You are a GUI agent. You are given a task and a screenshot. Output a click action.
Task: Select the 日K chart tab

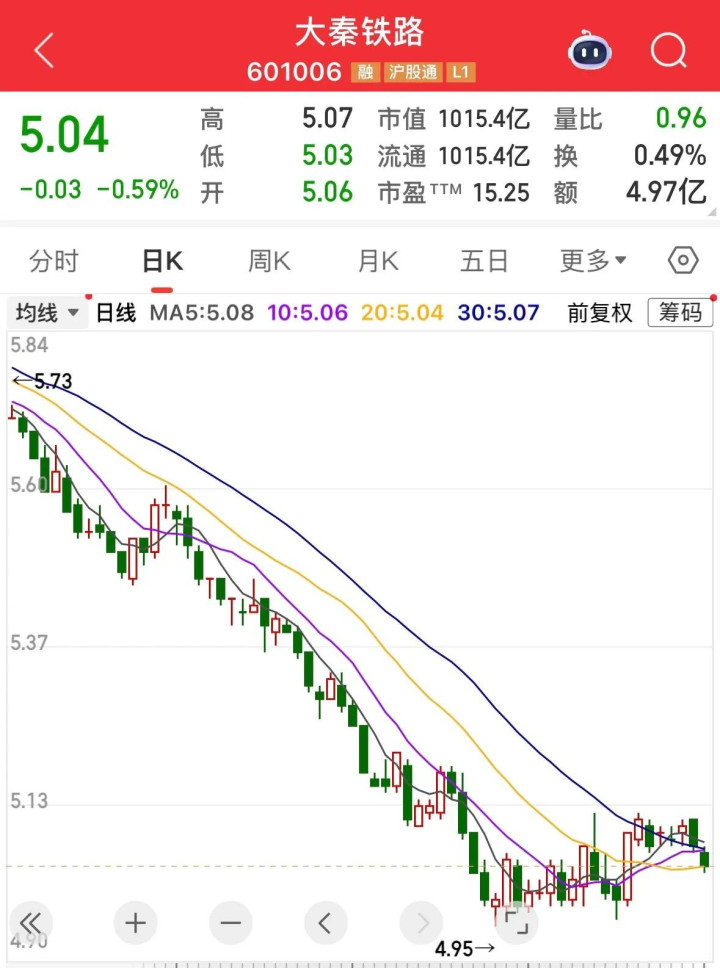click(162, 262)
